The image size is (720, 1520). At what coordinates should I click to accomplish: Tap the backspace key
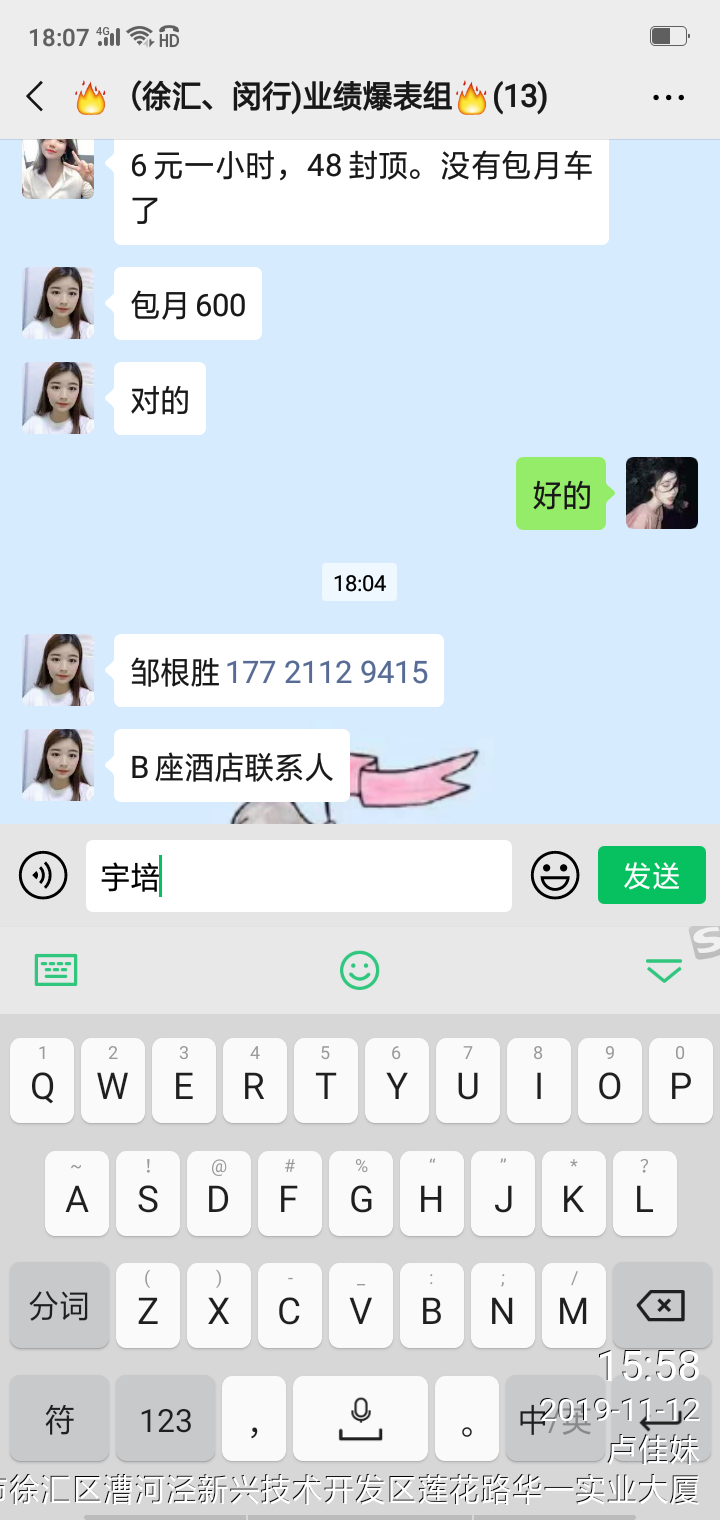coord(660,1306)
